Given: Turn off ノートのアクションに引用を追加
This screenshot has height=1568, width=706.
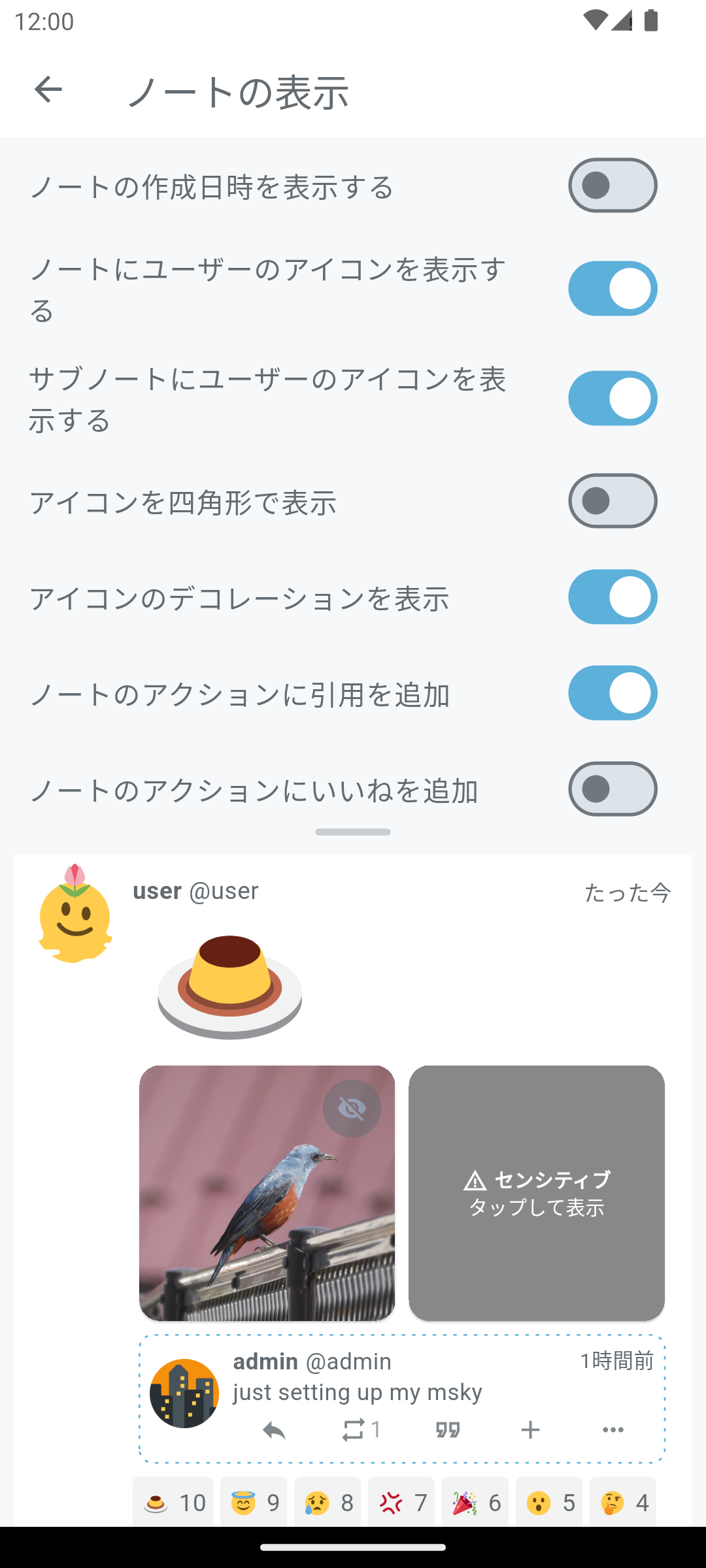Looking at the screenshot, I should [613, 693].
